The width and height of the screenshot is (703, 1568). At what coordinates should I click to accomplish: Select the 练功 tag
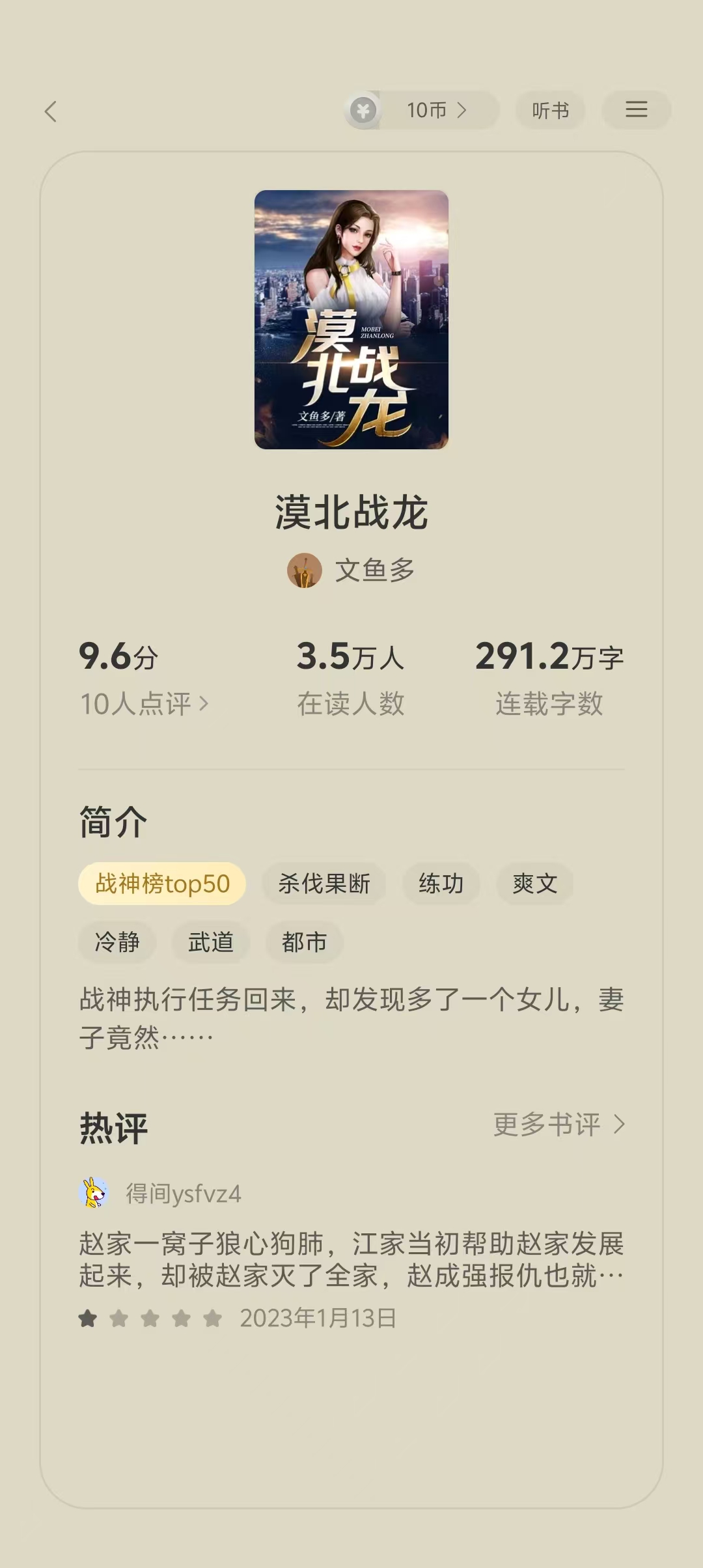point(441,884)
